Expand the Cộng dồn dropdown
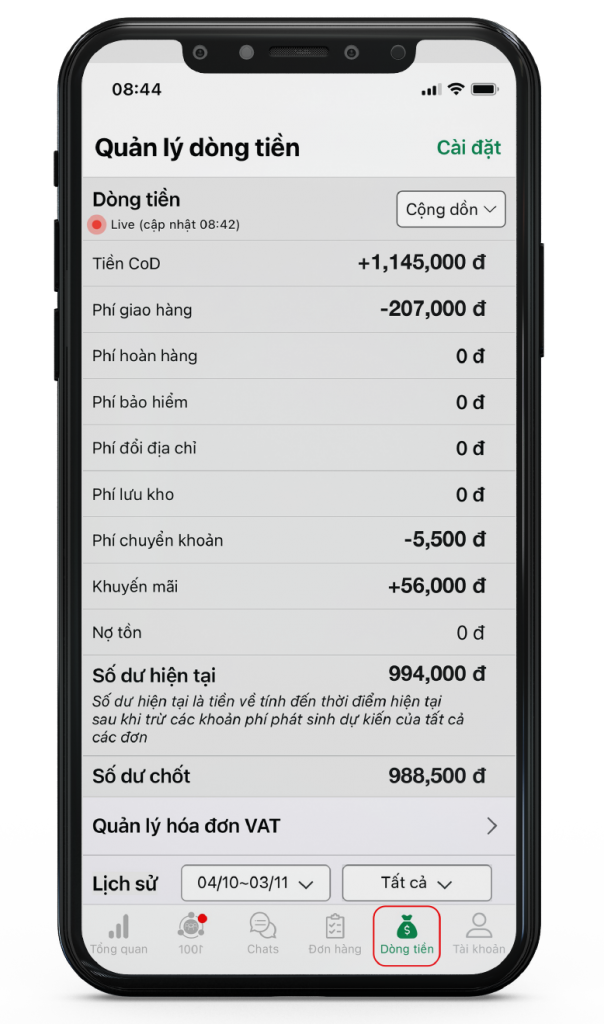 coord(451,209)
